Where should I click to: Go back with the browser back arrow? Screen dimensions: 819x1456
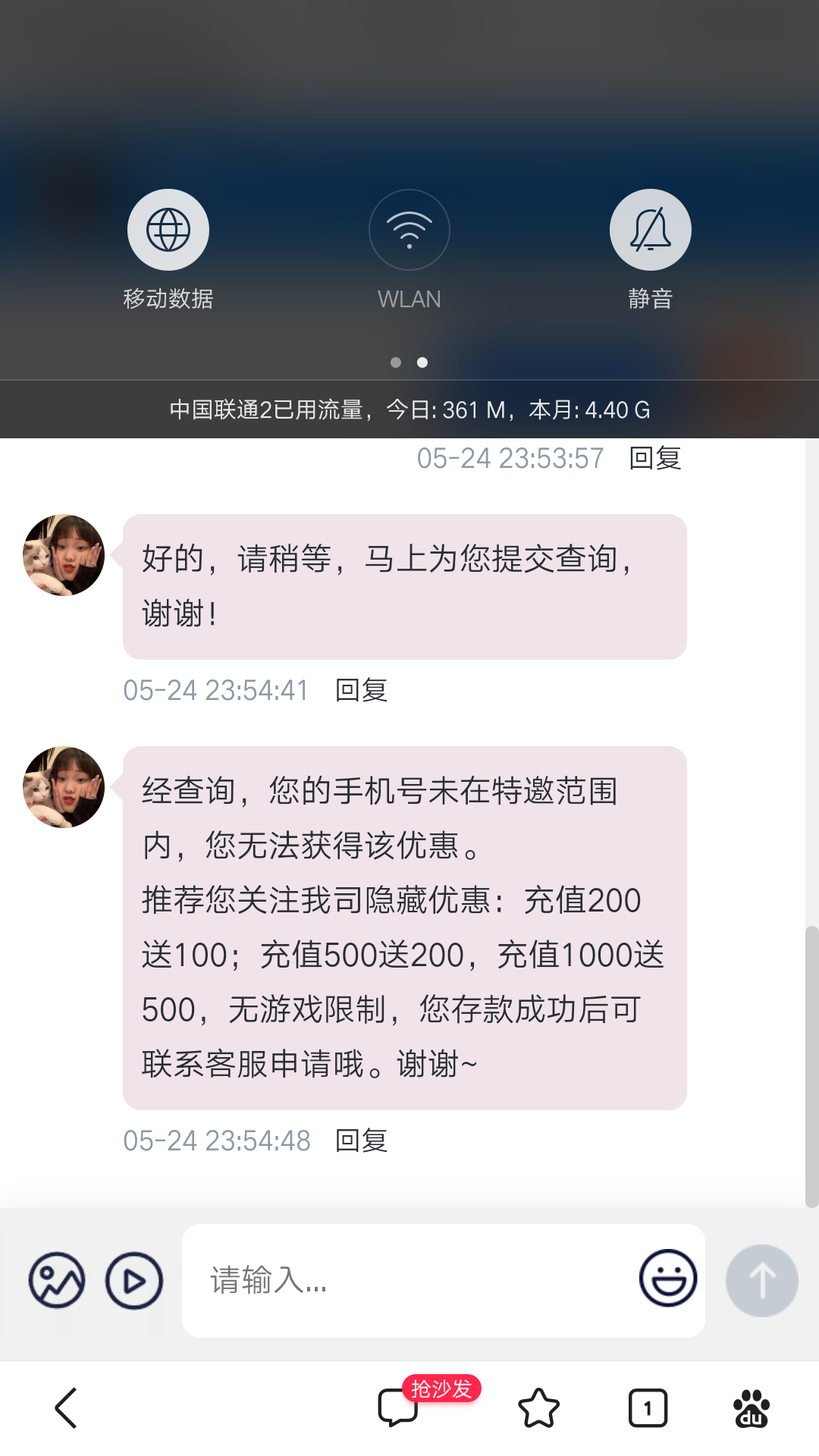coord(67,1408)
